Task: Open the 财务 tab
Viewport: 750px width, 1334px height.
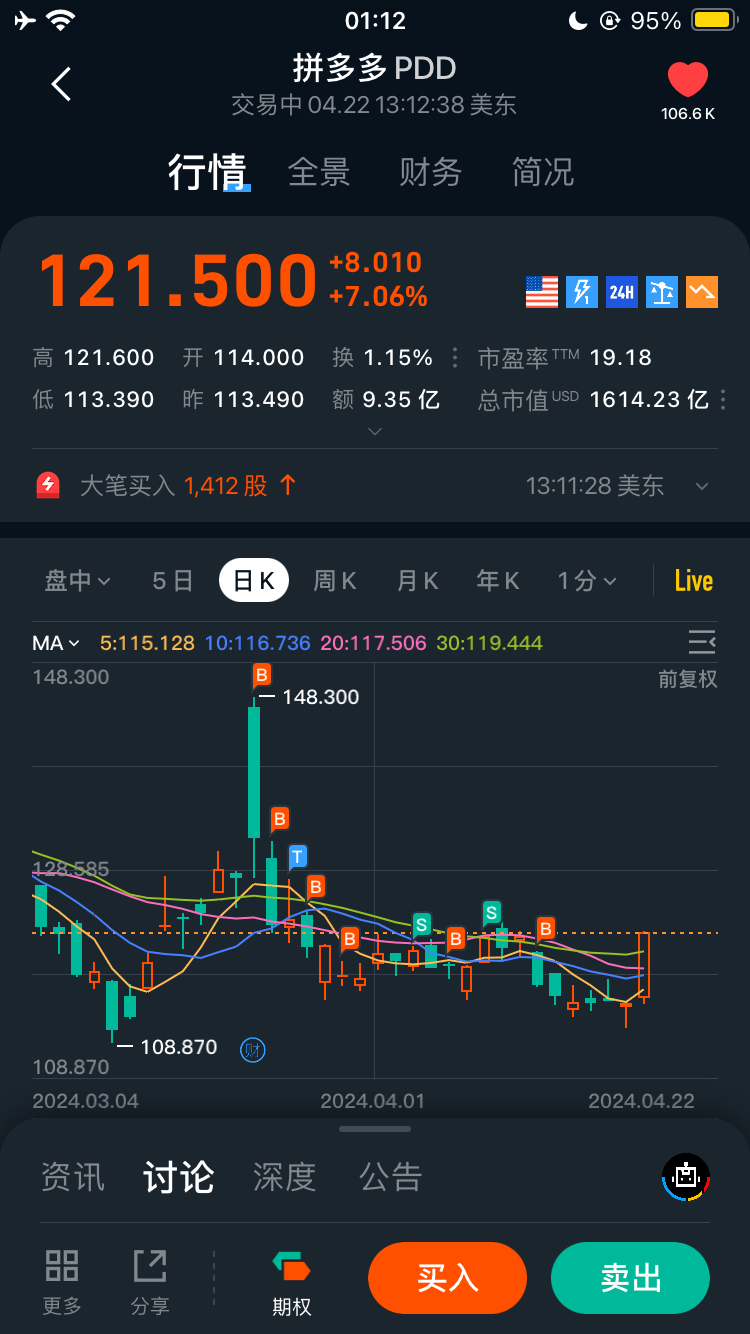Action: [x=430, y=172]
